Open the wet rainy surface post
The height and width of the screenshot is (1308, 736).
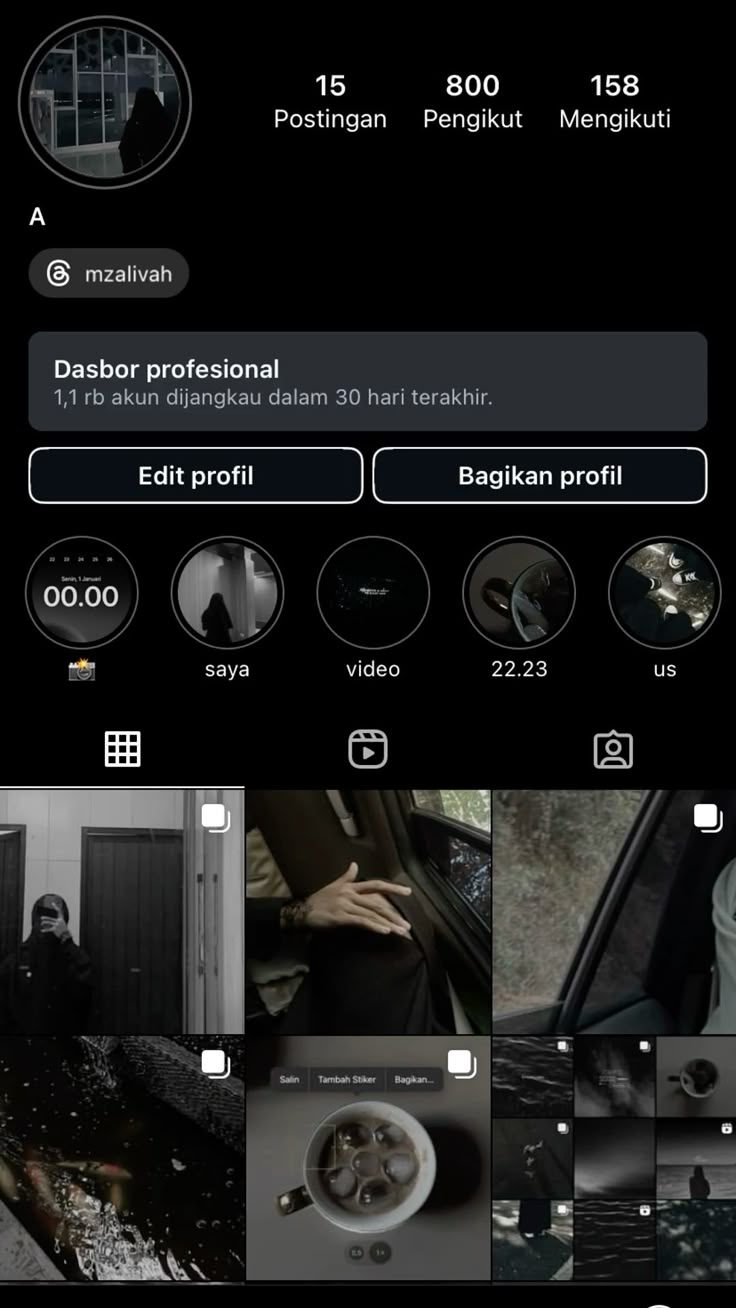[x=121, y=1158]
